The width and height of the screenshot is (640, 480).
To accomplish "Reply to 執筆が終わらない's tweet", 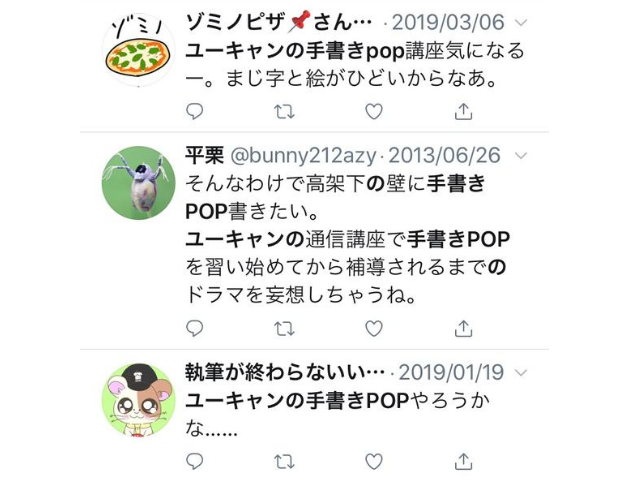I will point(195,461).
